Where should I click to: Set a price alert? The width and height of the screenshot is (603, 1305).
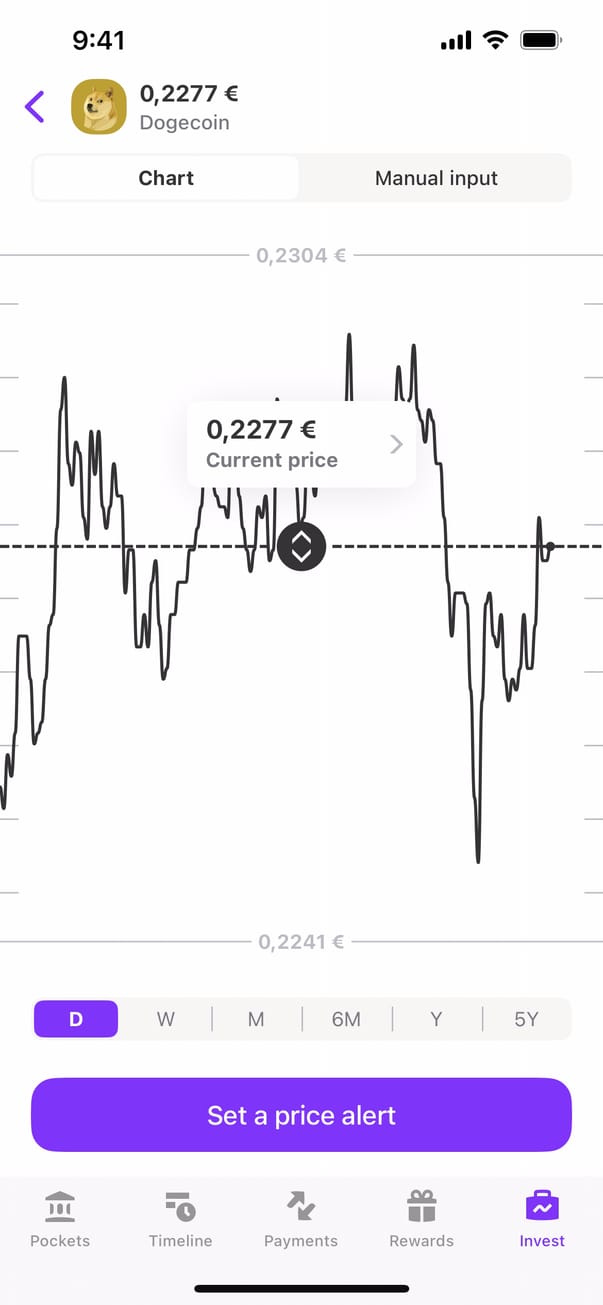coord(301,1115)
